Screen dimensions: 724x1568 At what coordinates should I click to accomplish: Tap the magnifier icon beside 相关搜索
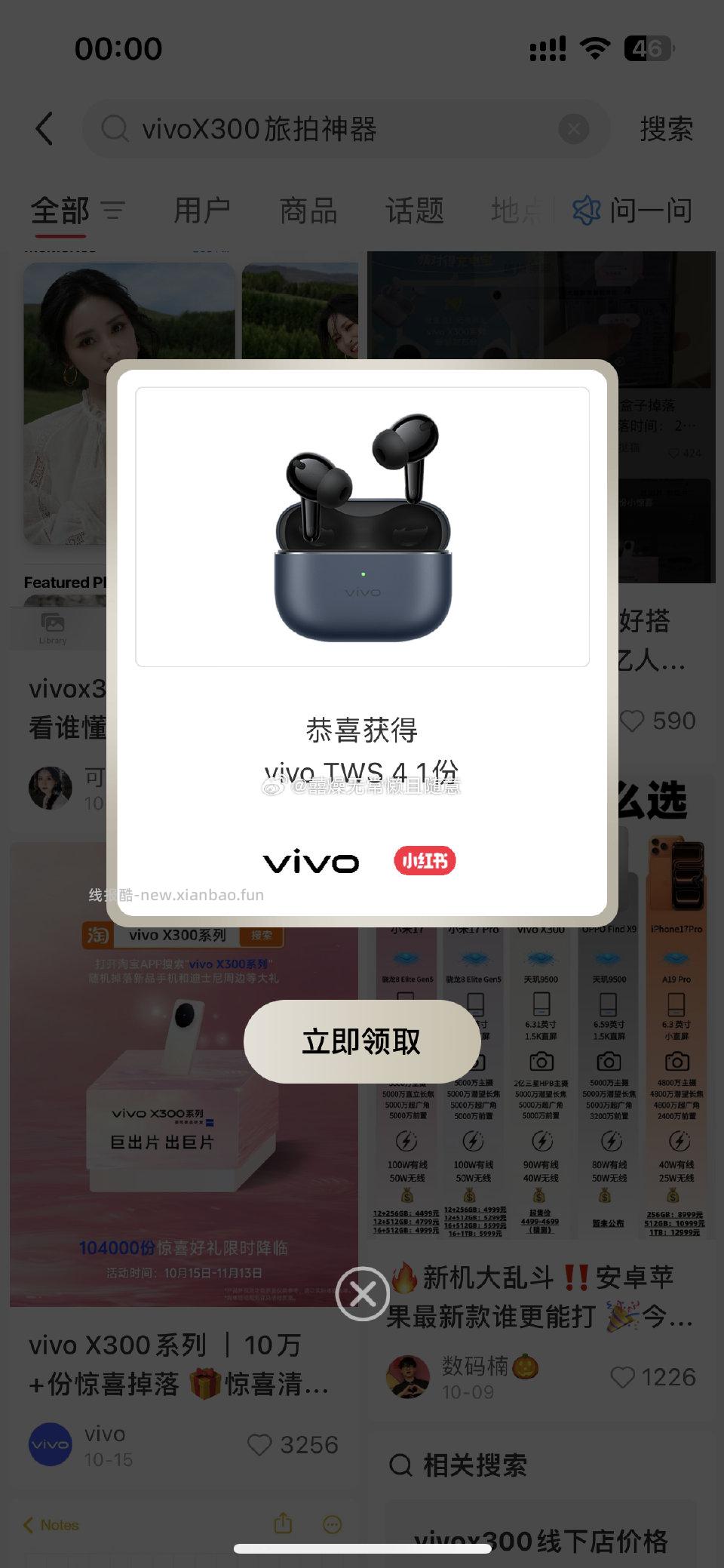click(x=400, y=1464)
